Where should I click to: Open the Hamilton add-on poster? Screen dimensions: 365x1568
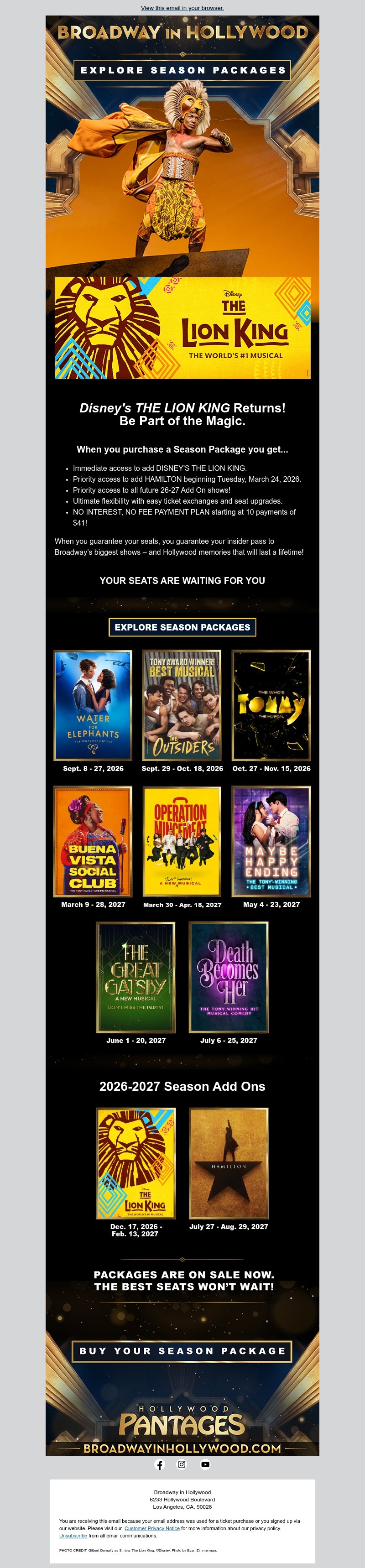coord(229,1162)
